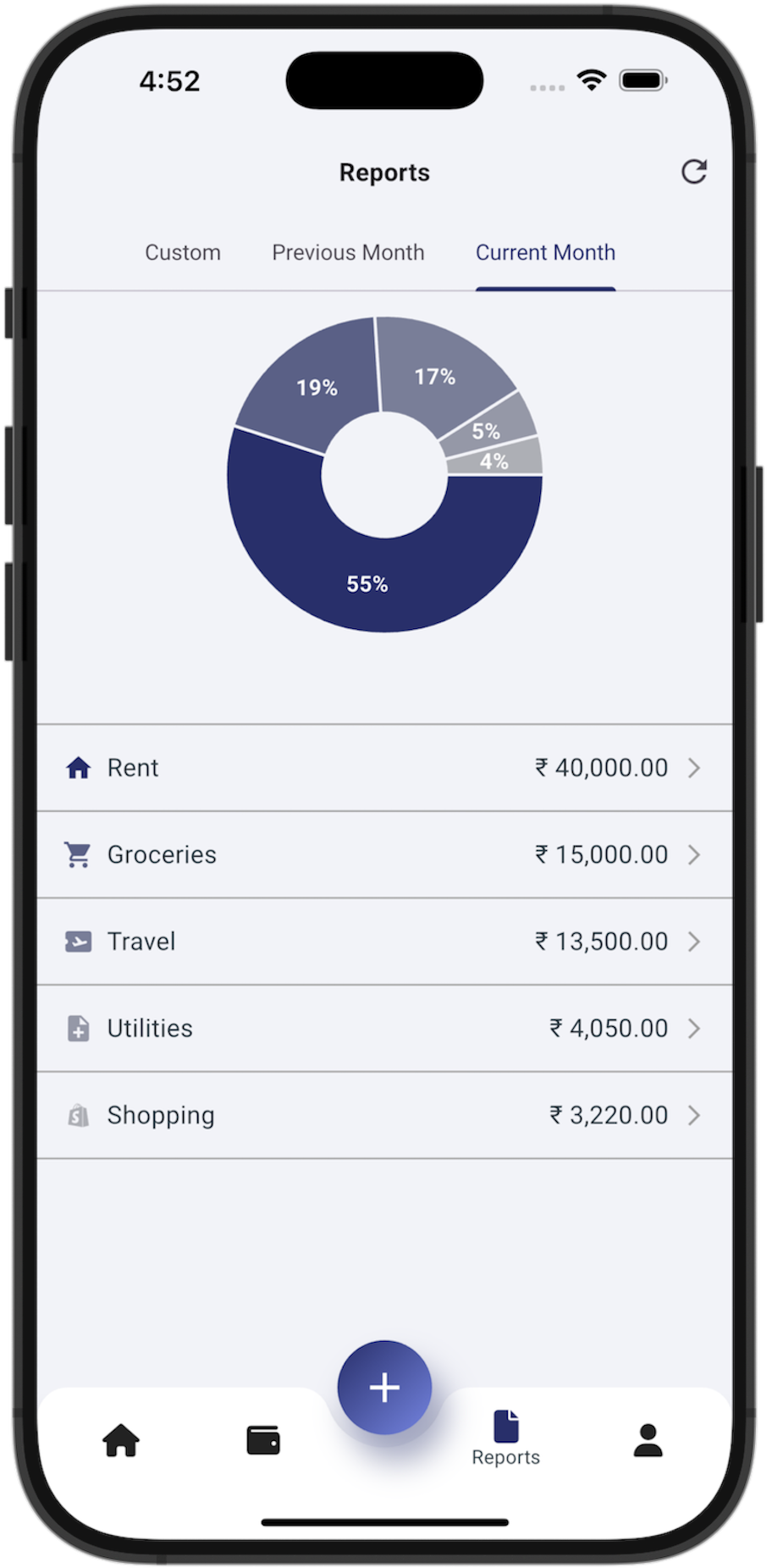Open the Reports tab in bottom bar
The height and width of the screenshot is (1568, 772).
tap(506, 1438)
